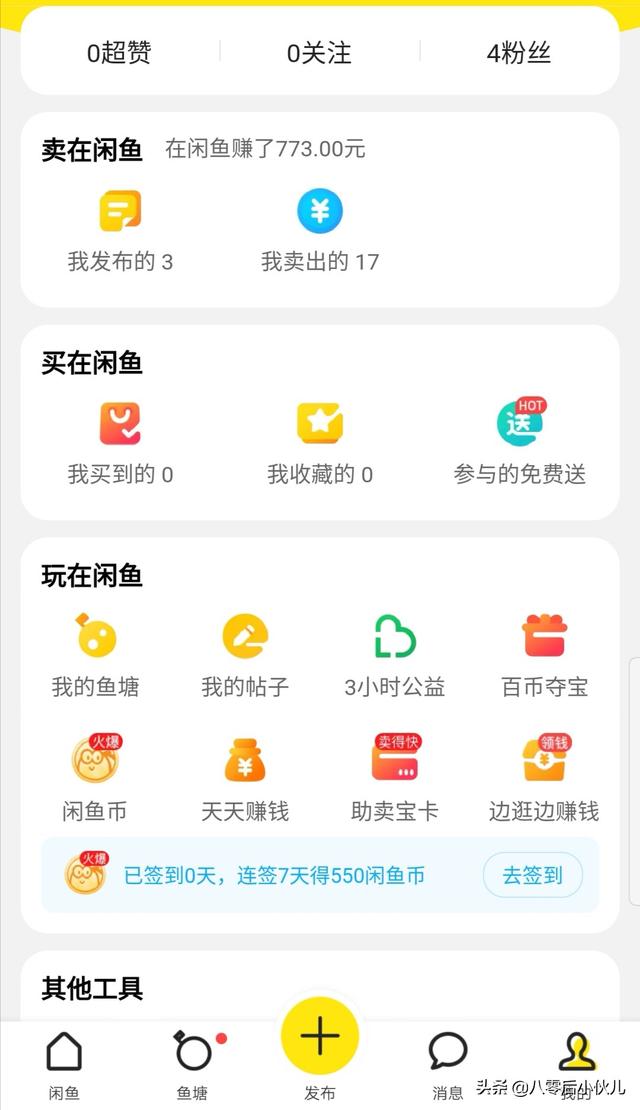Open 百币夺宝
Viewport: 640px width, 1110px height.
(544, 656)
